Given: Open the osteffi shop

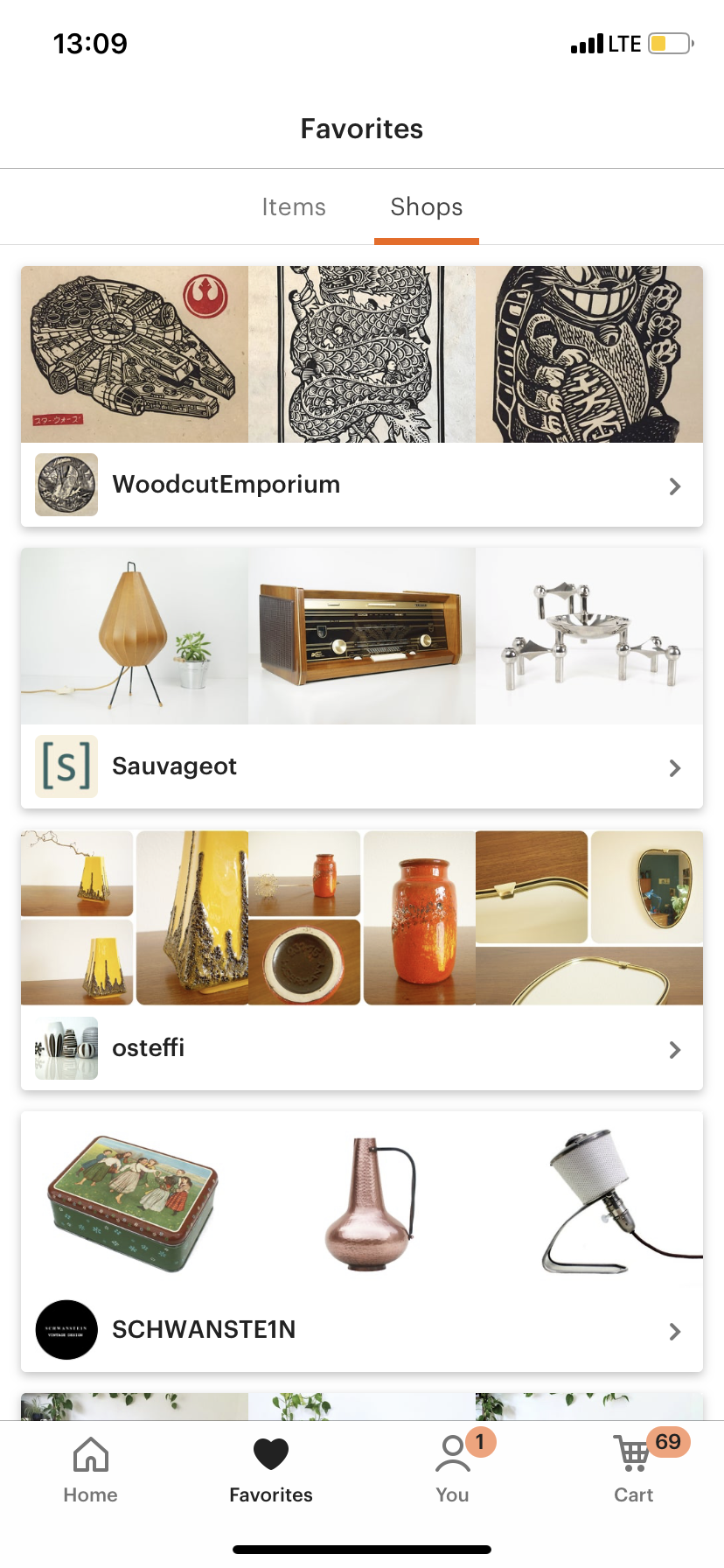Looking at the screenshot, I should [362, 1048].
